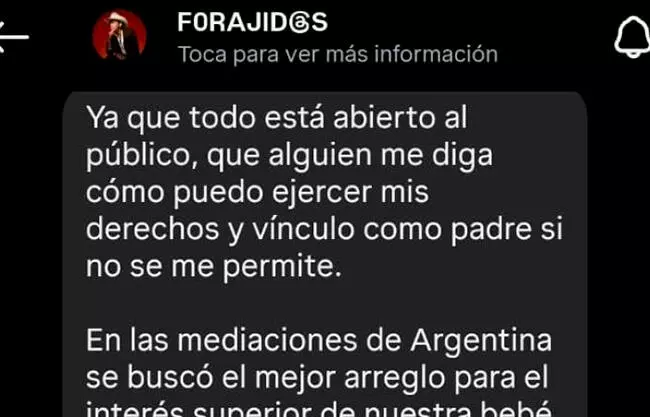Go back using the arrow
The width and height of the screenshot is (650, 417).
pos(14,38)
